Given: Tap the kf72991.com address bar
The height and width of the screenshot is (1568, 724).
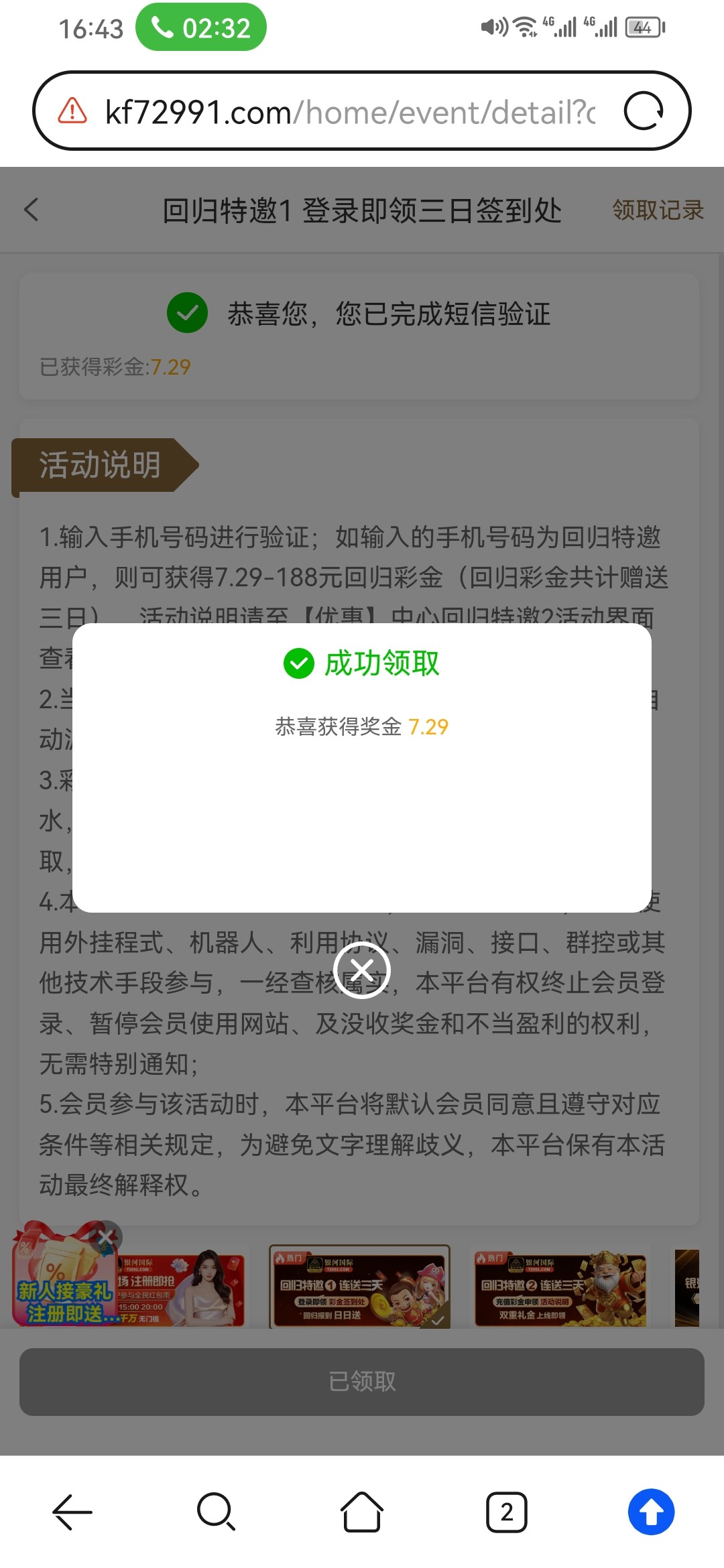Looking at the screenshot, I should coord(349,111).
